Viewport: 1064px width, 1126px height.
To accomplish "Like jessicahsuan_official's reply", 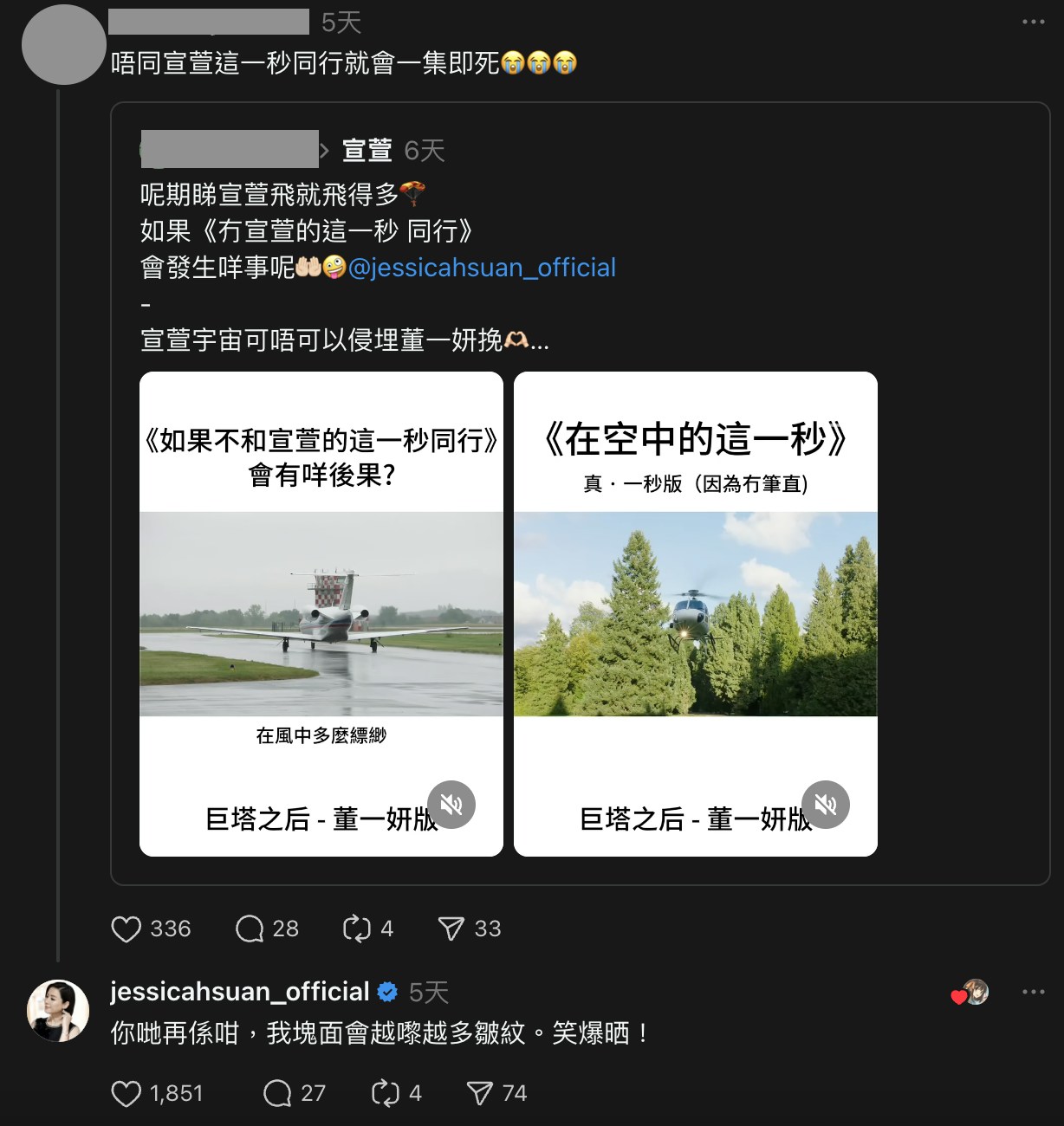I will point(127,1094).
